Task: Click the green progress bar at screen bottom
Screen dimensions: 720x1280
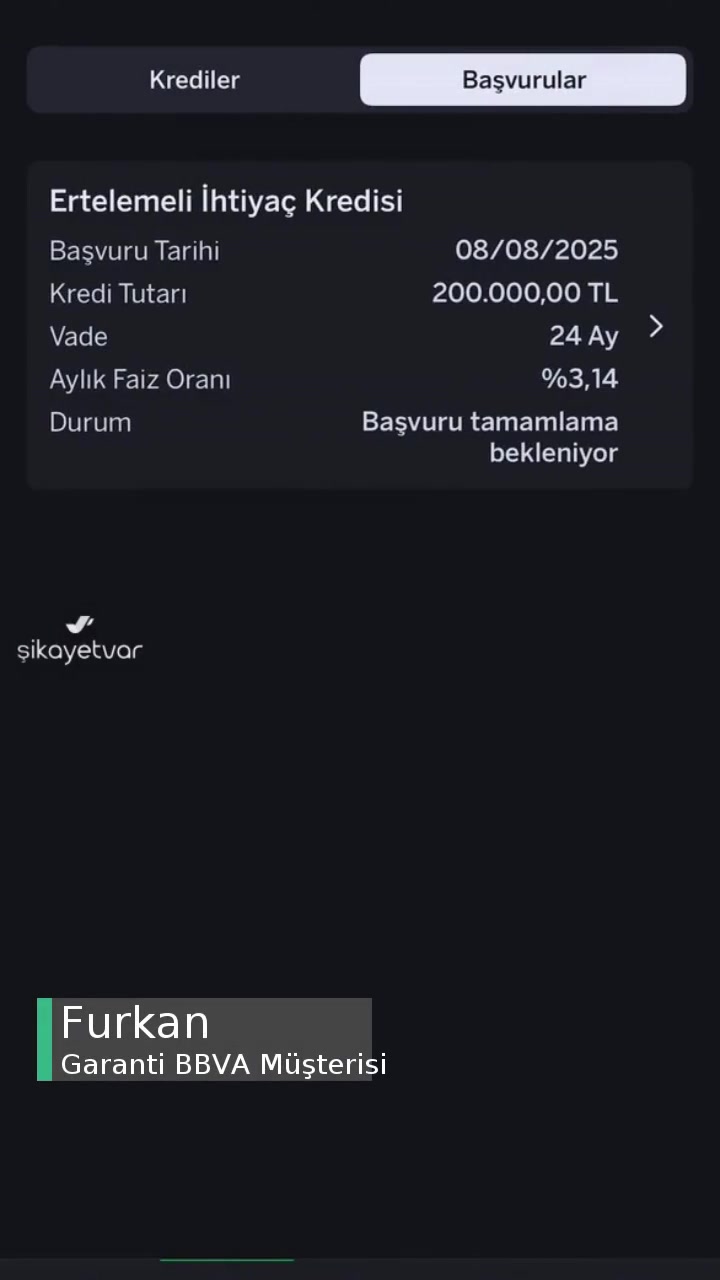Action: click(x=227, y=1262)
